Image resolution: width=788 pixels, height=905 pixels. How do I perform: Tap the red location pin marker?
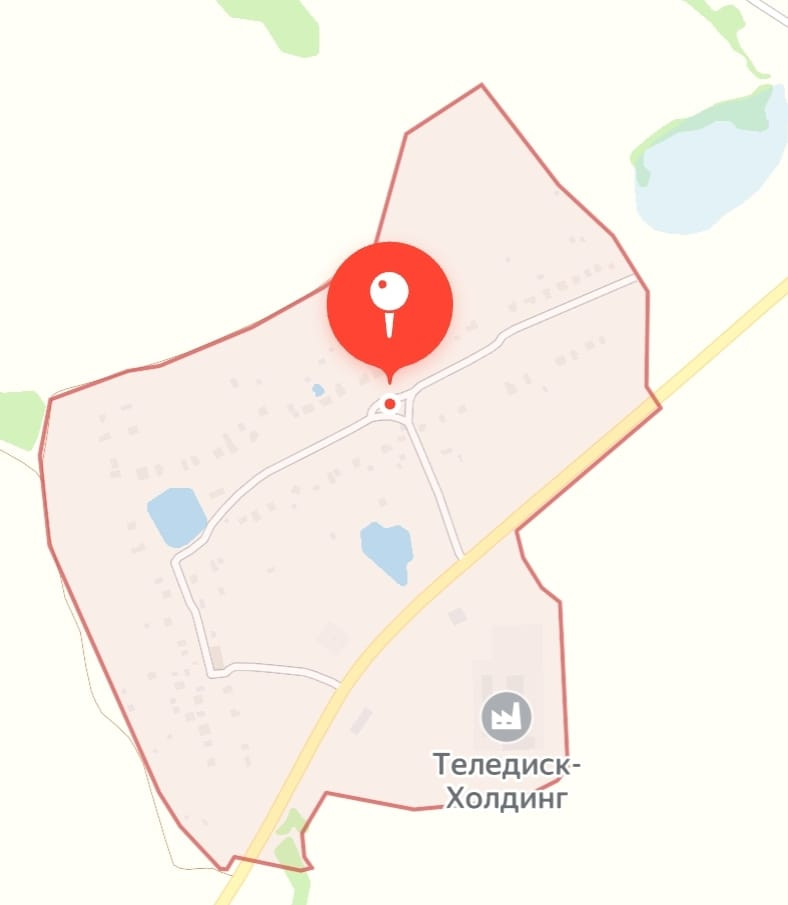[390, 304]
